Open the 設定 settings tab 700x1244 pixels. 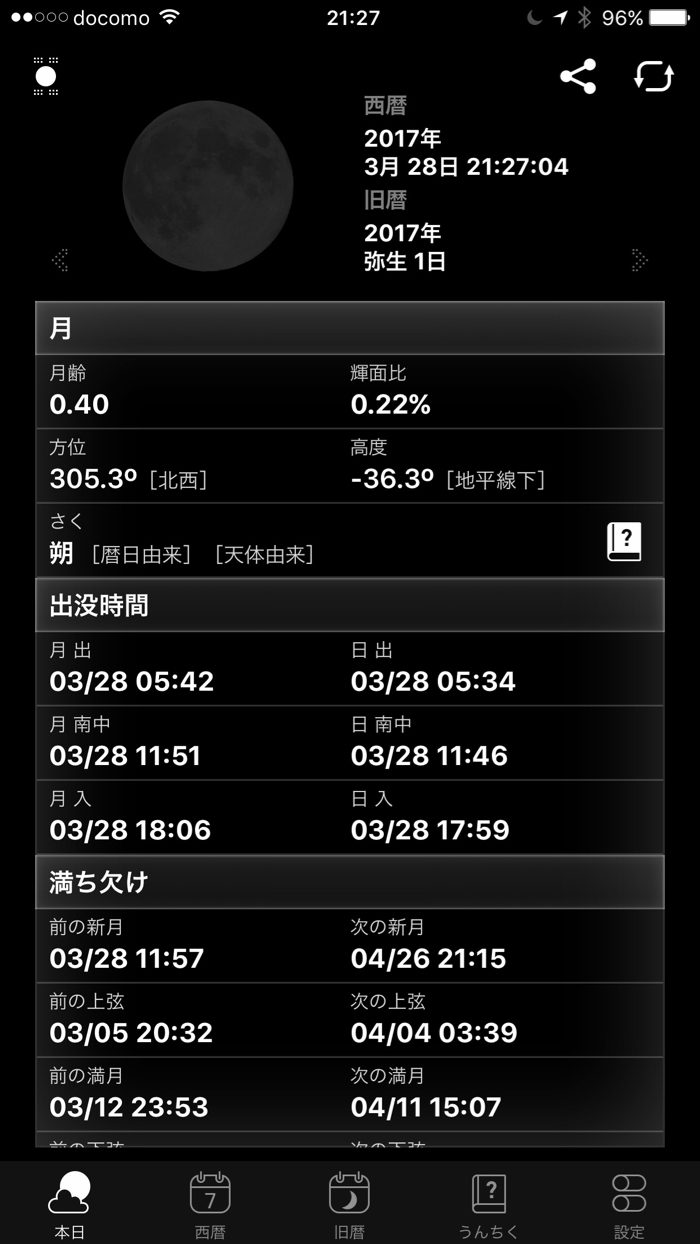[x=629, y=1203]
